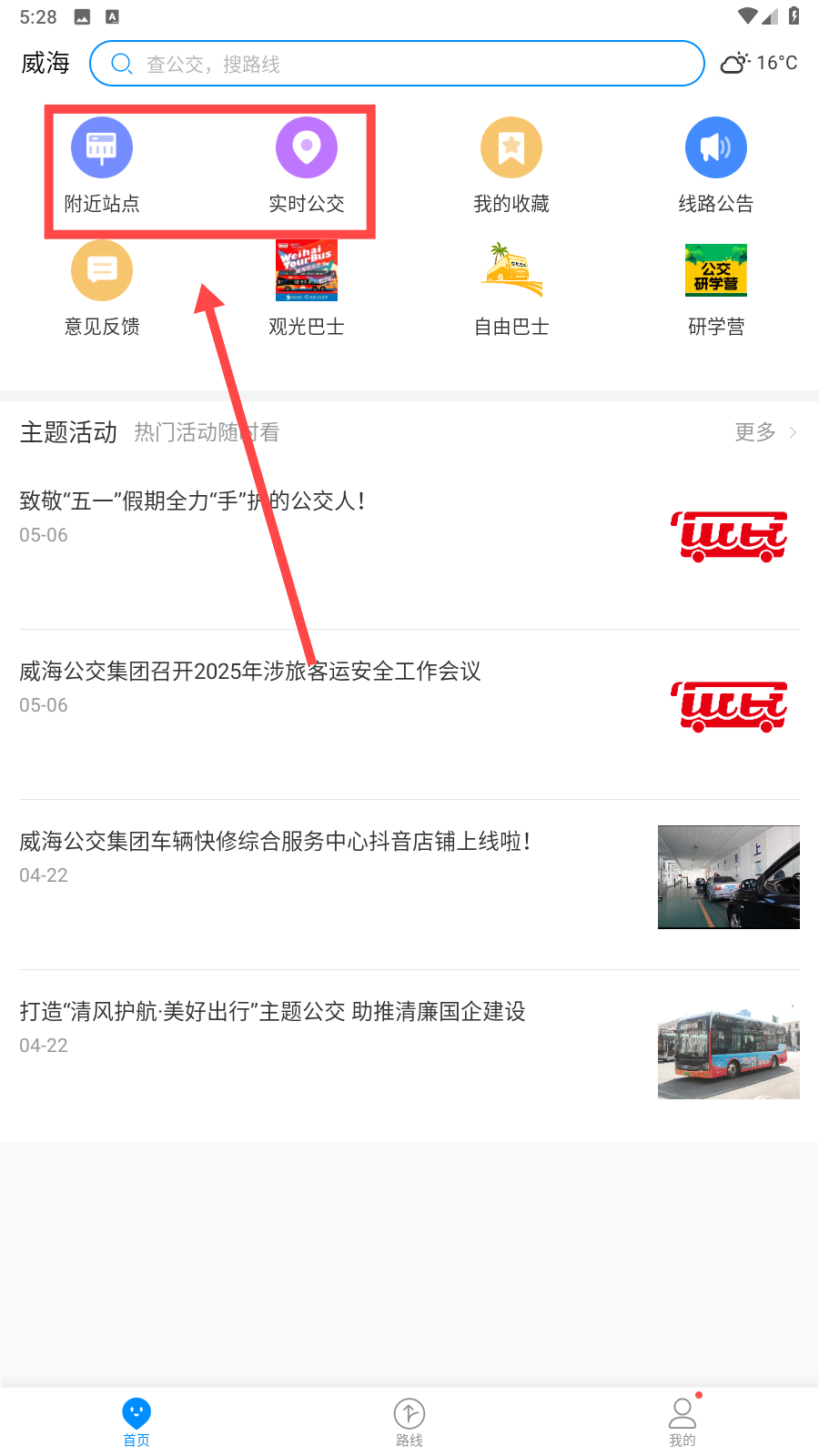Select the 首页 home tab
Viewport: 819px width, 1456px height.
pos(136,1421)
